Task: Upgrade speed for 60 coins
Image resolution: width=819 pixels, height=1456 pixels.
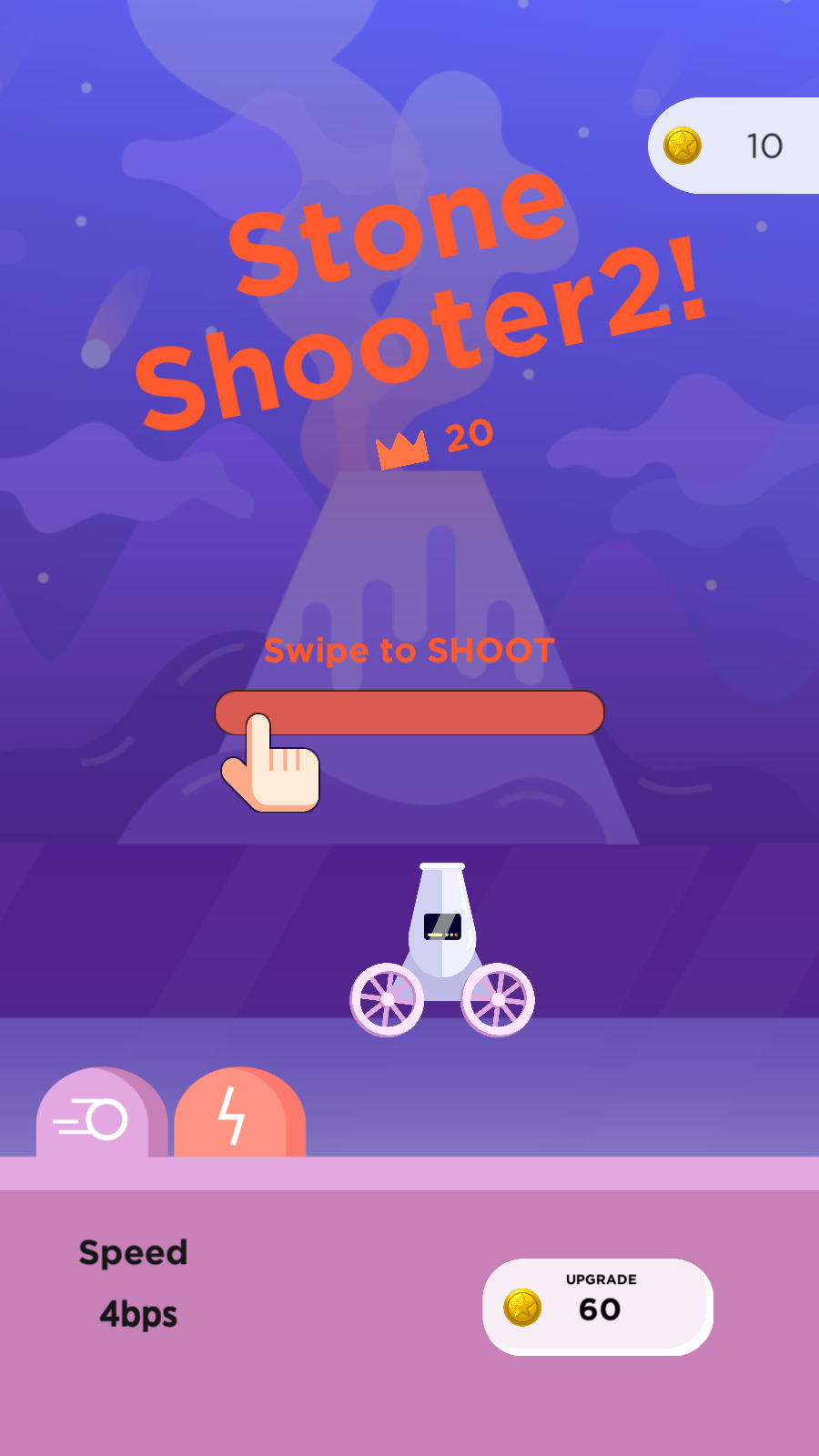Action: (597, 1306)
